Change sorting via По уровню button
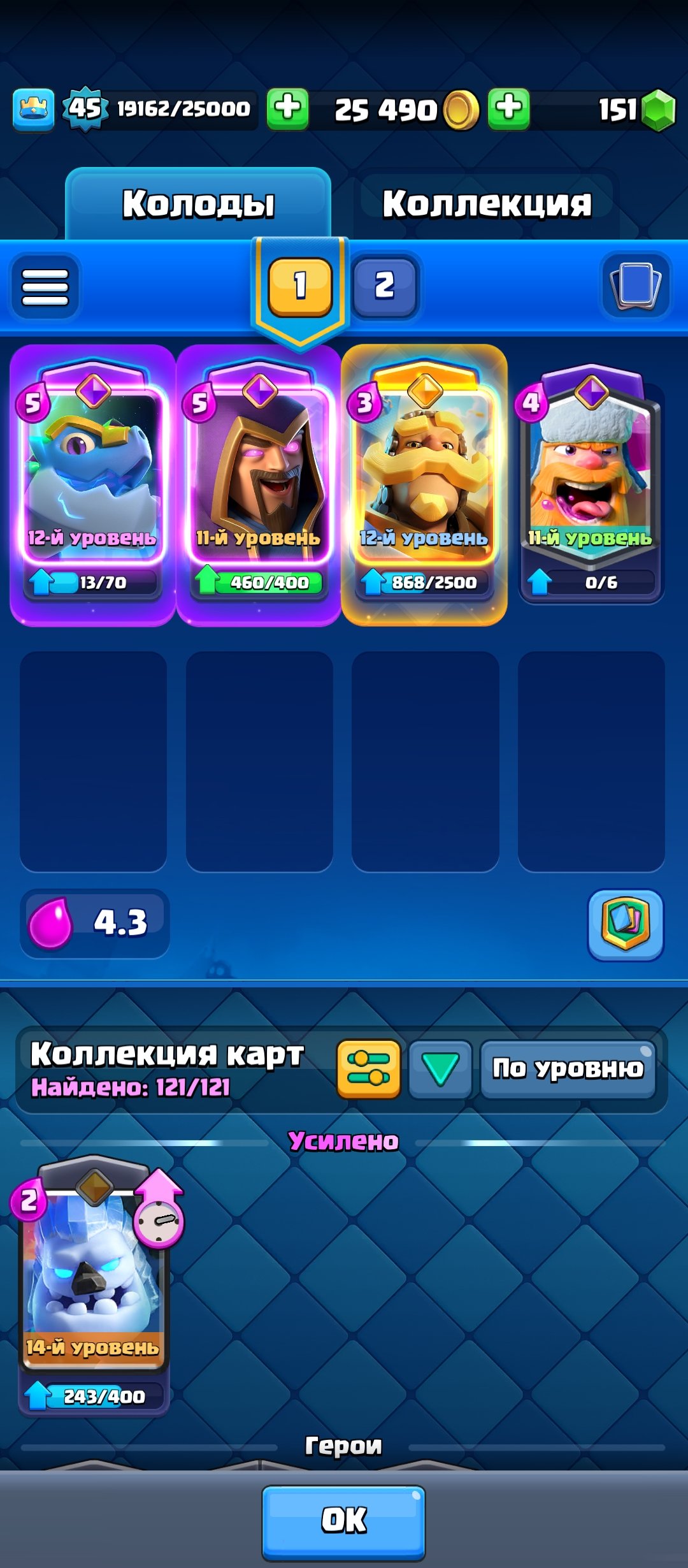Image resolution: width=688 pixels, height=1568 pixels. (x=568, y=1069)
